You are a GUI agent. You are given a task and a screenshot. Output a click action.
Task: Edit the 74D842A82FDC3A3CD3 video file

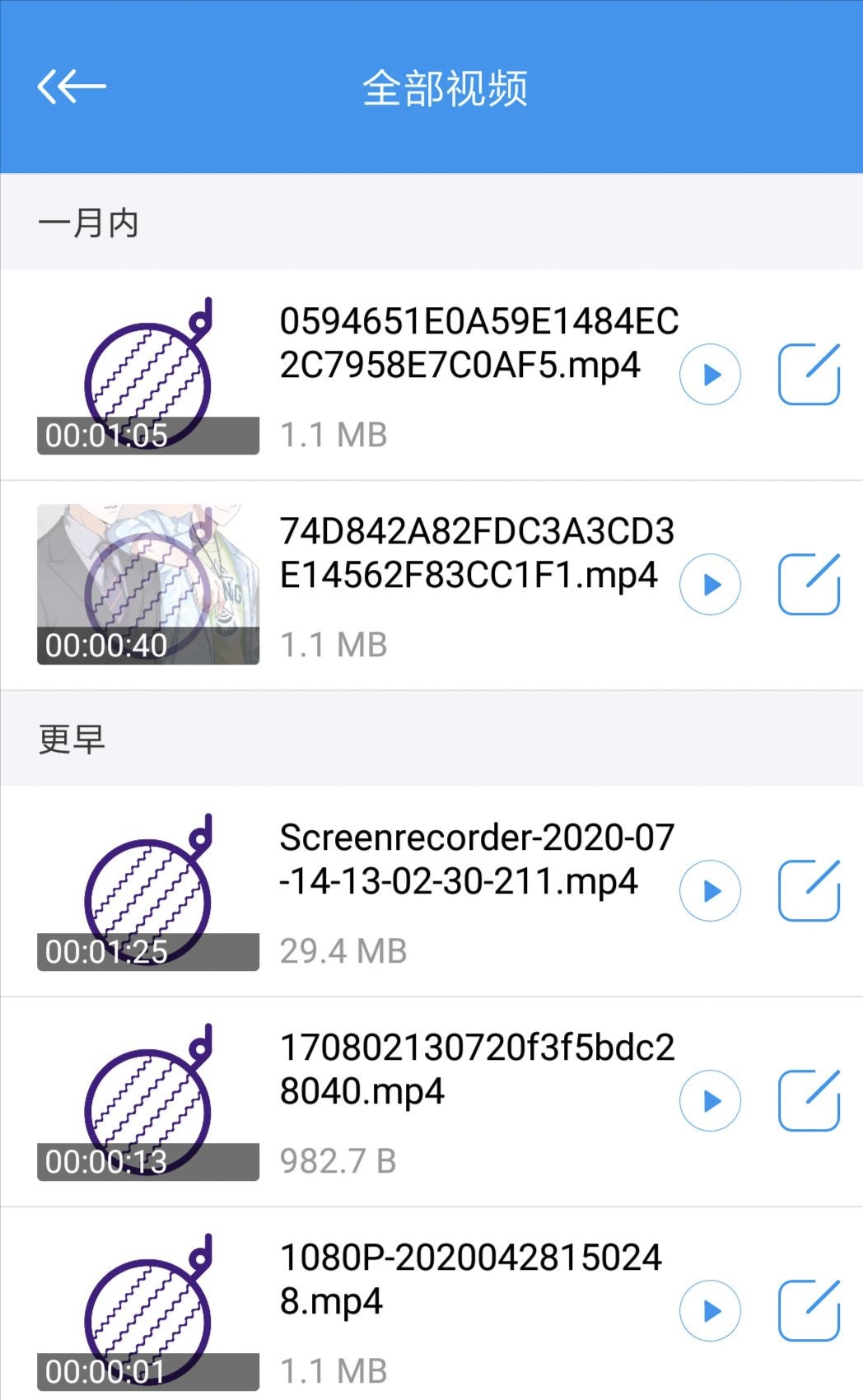pos(809,585)
